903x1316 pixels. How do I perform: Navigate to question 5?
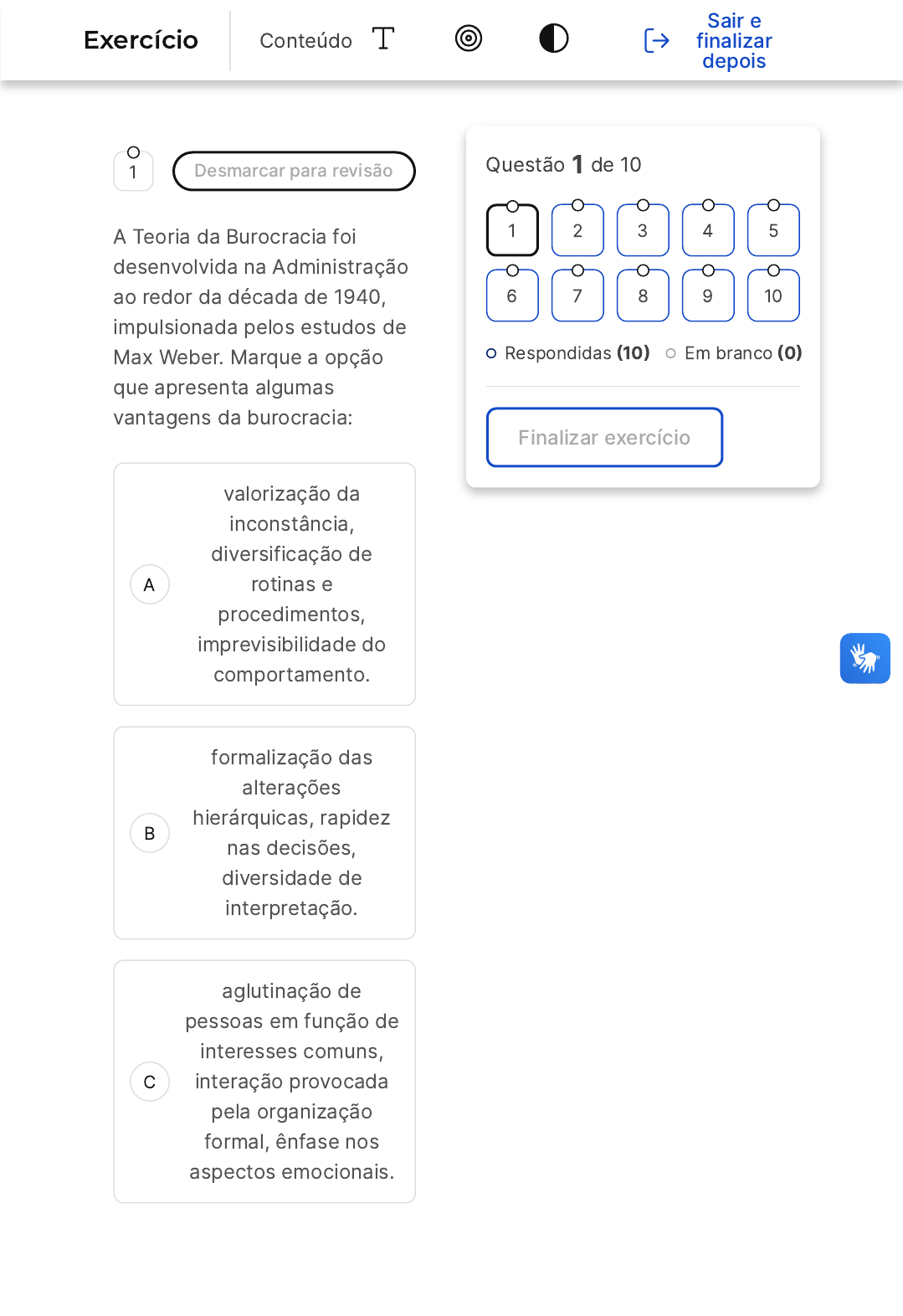tap(773, 230)
